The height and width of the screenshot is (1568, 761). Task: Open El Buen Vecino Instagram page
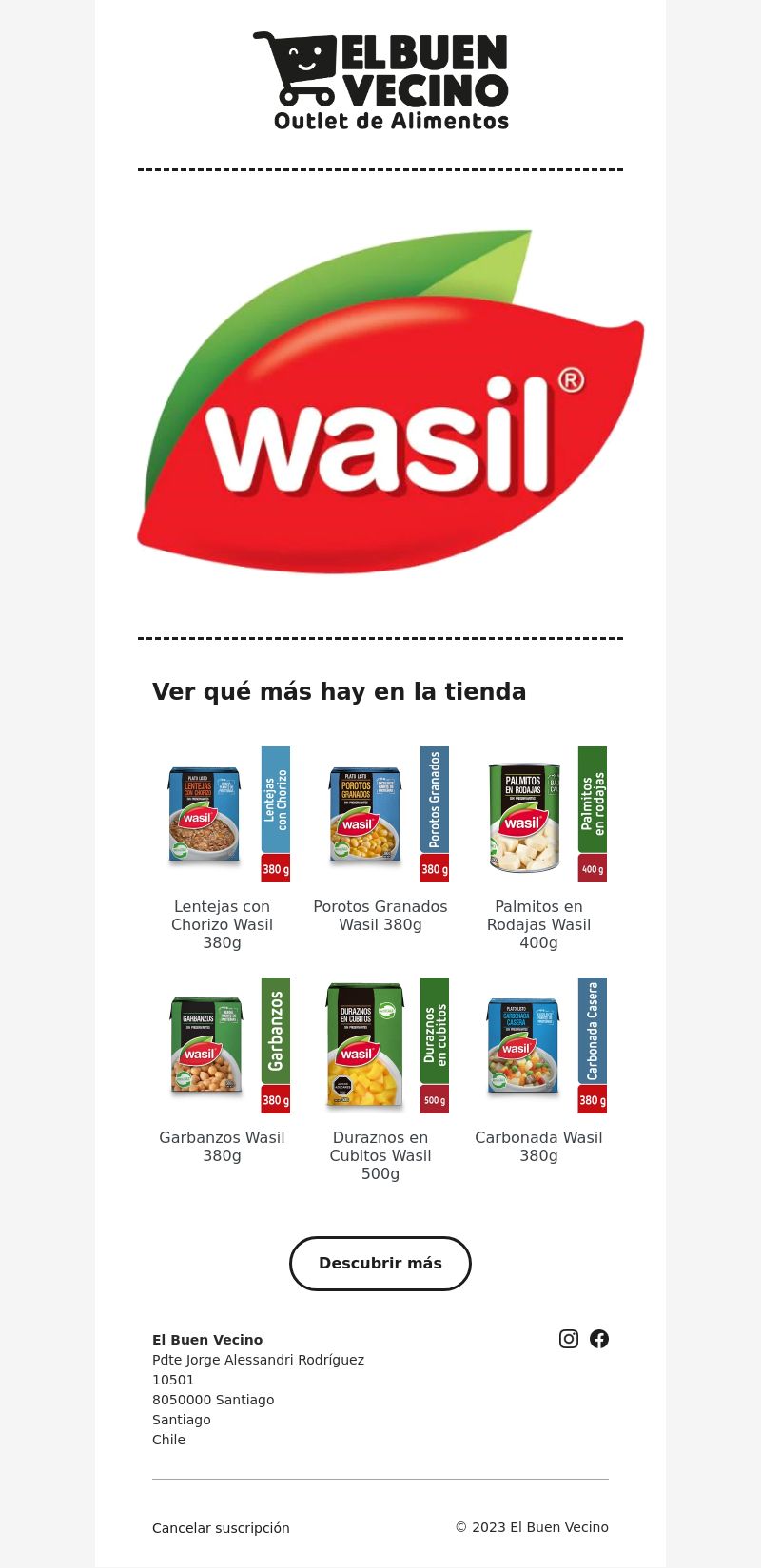click(569, 1339)
